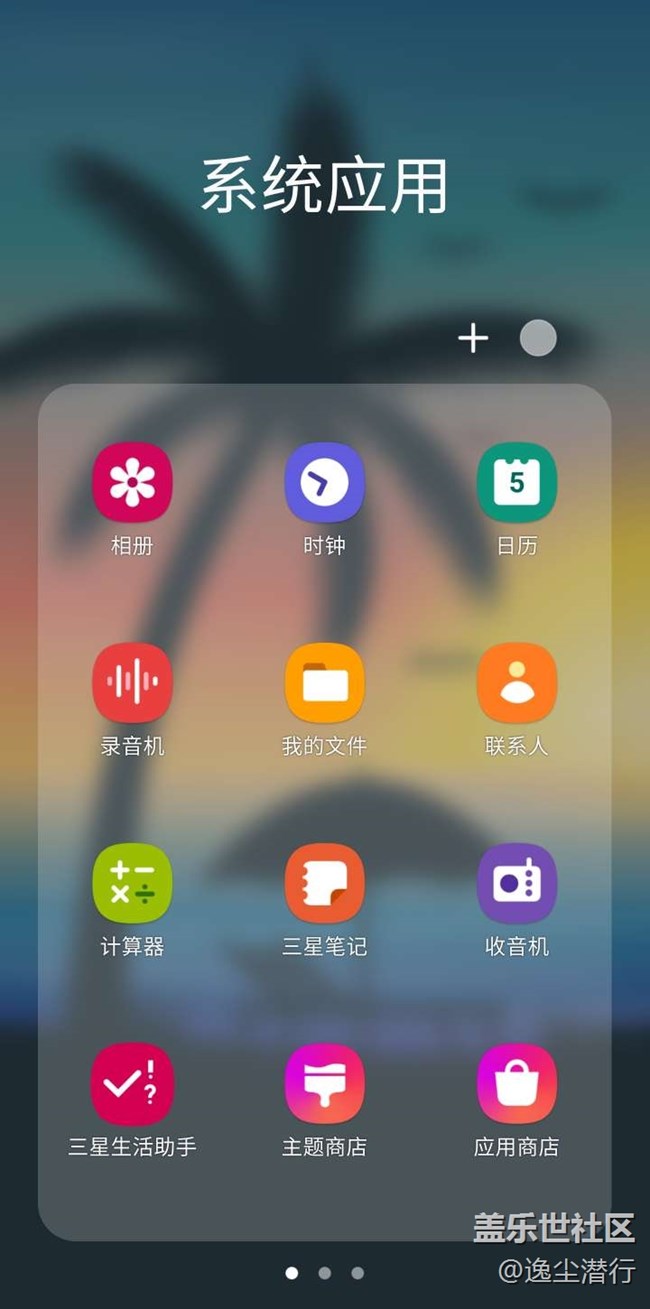Jump to the second folder page dot
The width and height of the screenshot is (650, 1309).
[x=324, y=1273]
